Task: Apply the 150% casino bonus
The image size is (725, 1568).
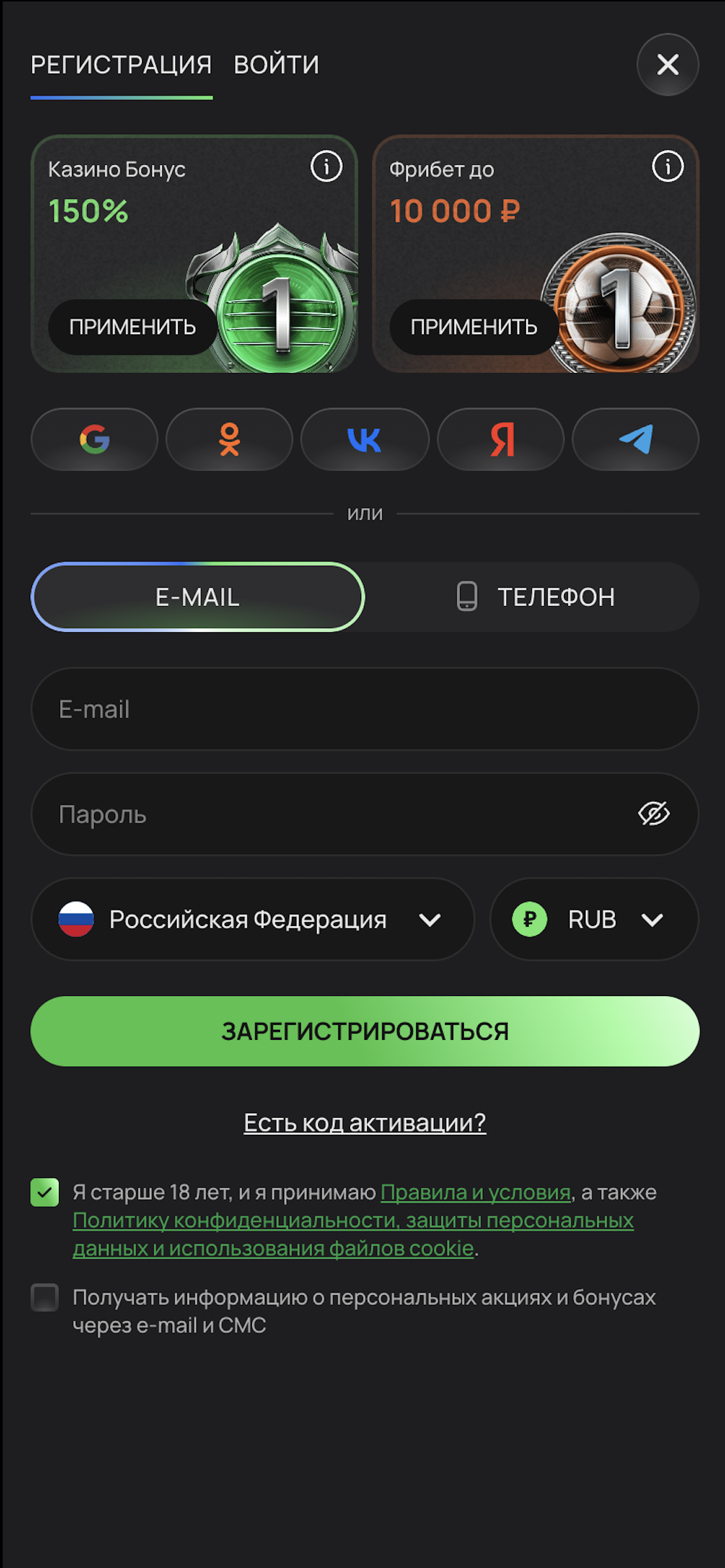Action: 132,327
